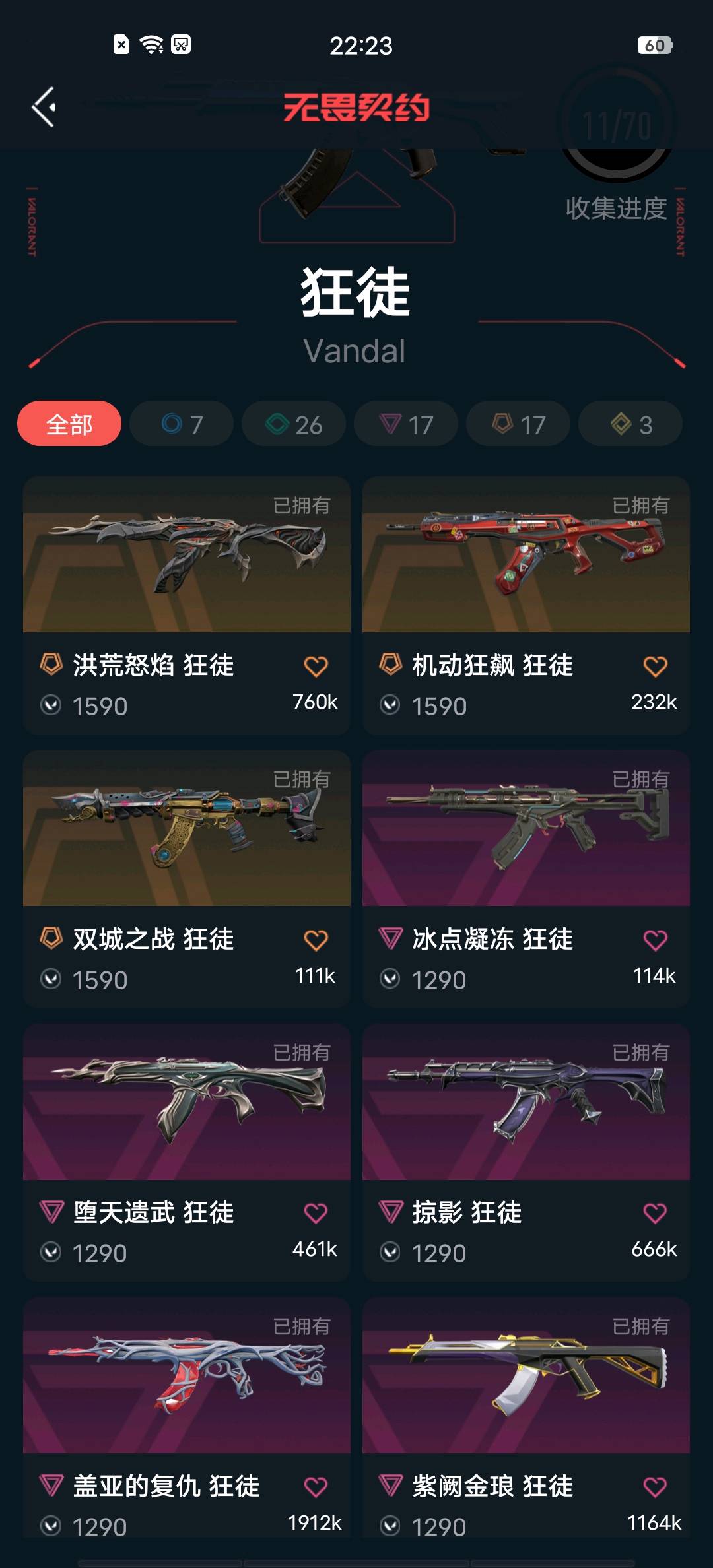713x1568 pixels.
Task: Filter skins by the green diamond tier (26)
Action: point(294,424)
